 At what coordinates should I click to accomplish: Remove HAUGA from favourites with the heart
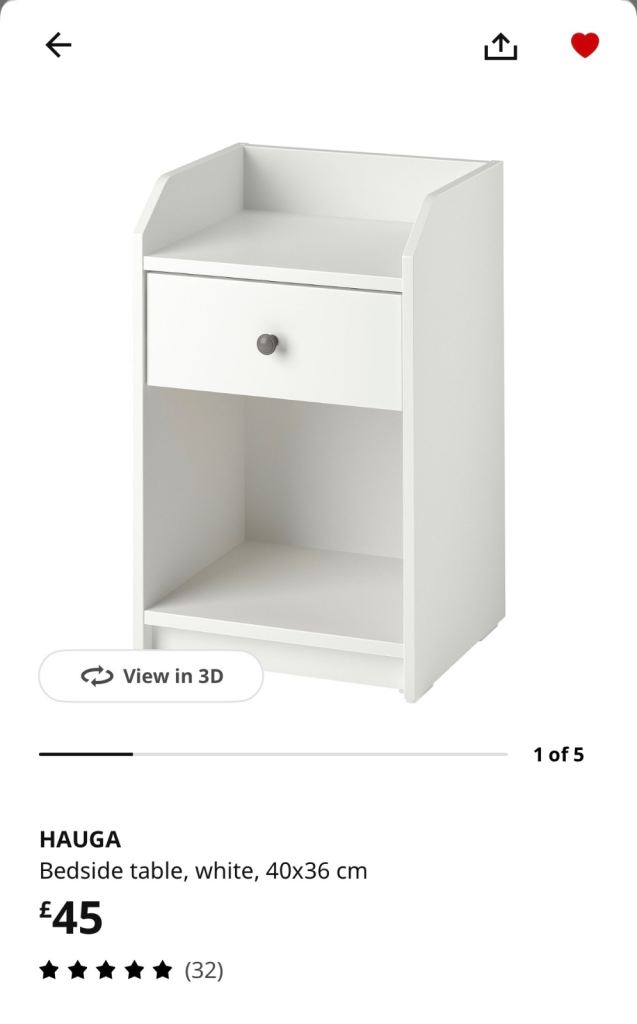click(585, 45)
